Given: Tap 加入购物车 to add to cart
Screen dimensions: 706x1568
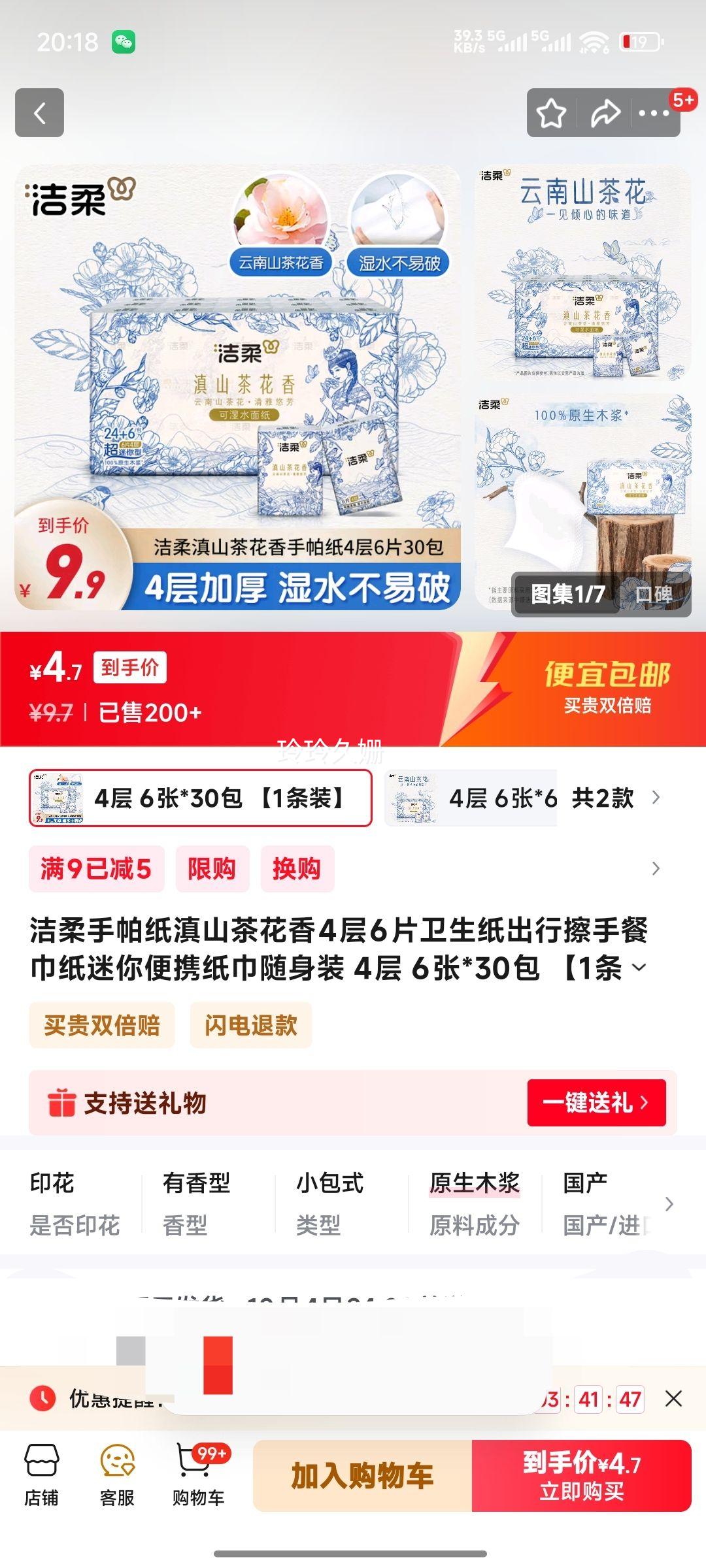Looking at the screenshot, I should [362, 1476].
